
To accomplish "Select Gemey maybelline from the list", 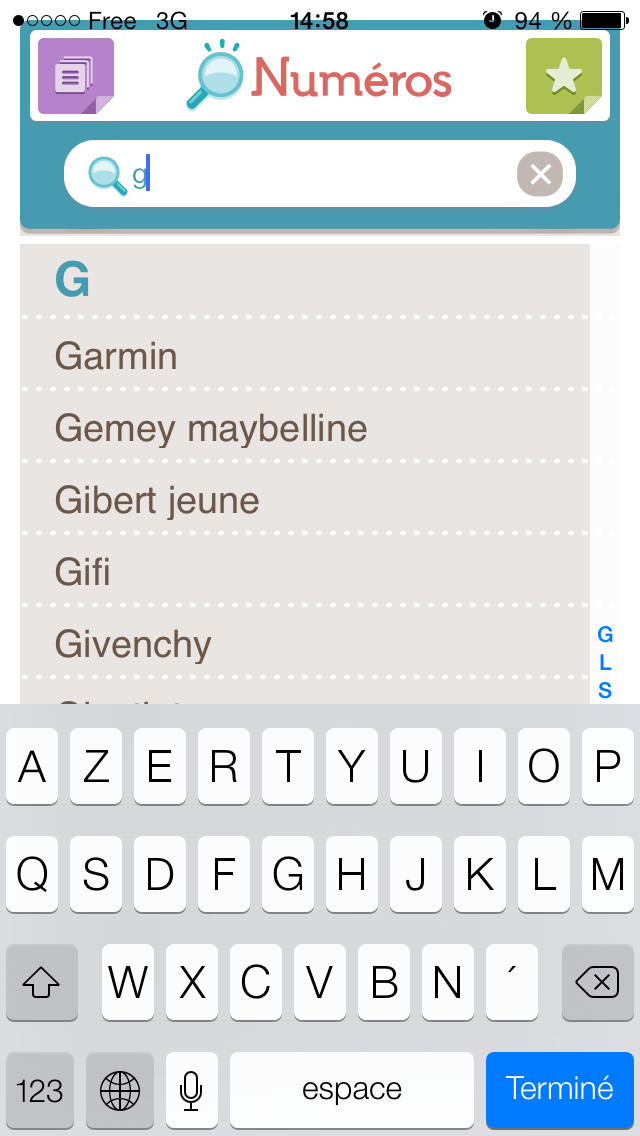I will pyautogui.click(x=304, y=427).
